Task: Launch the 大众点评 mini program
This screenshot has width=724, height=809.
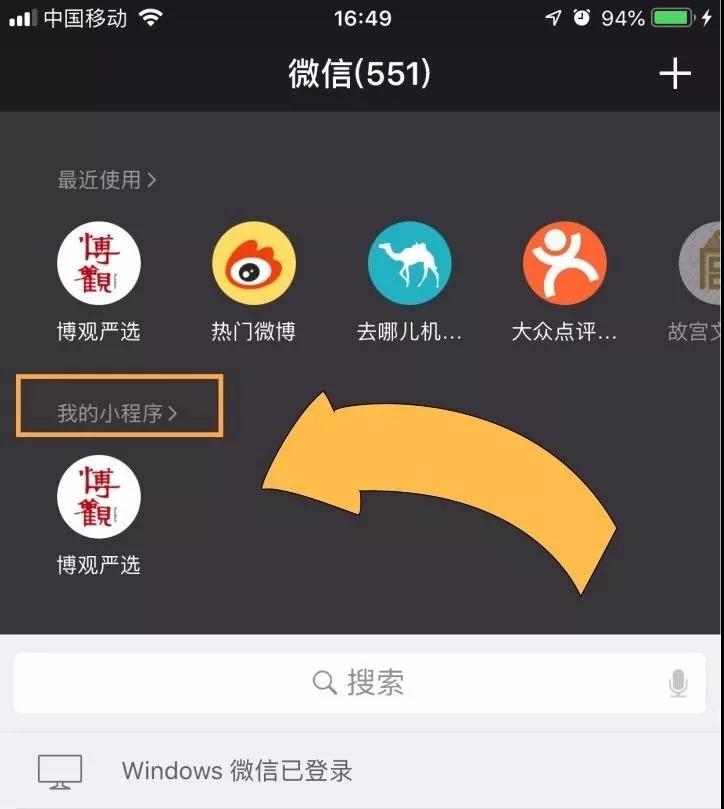Action: pyautogui.click(x=564, y=264)
